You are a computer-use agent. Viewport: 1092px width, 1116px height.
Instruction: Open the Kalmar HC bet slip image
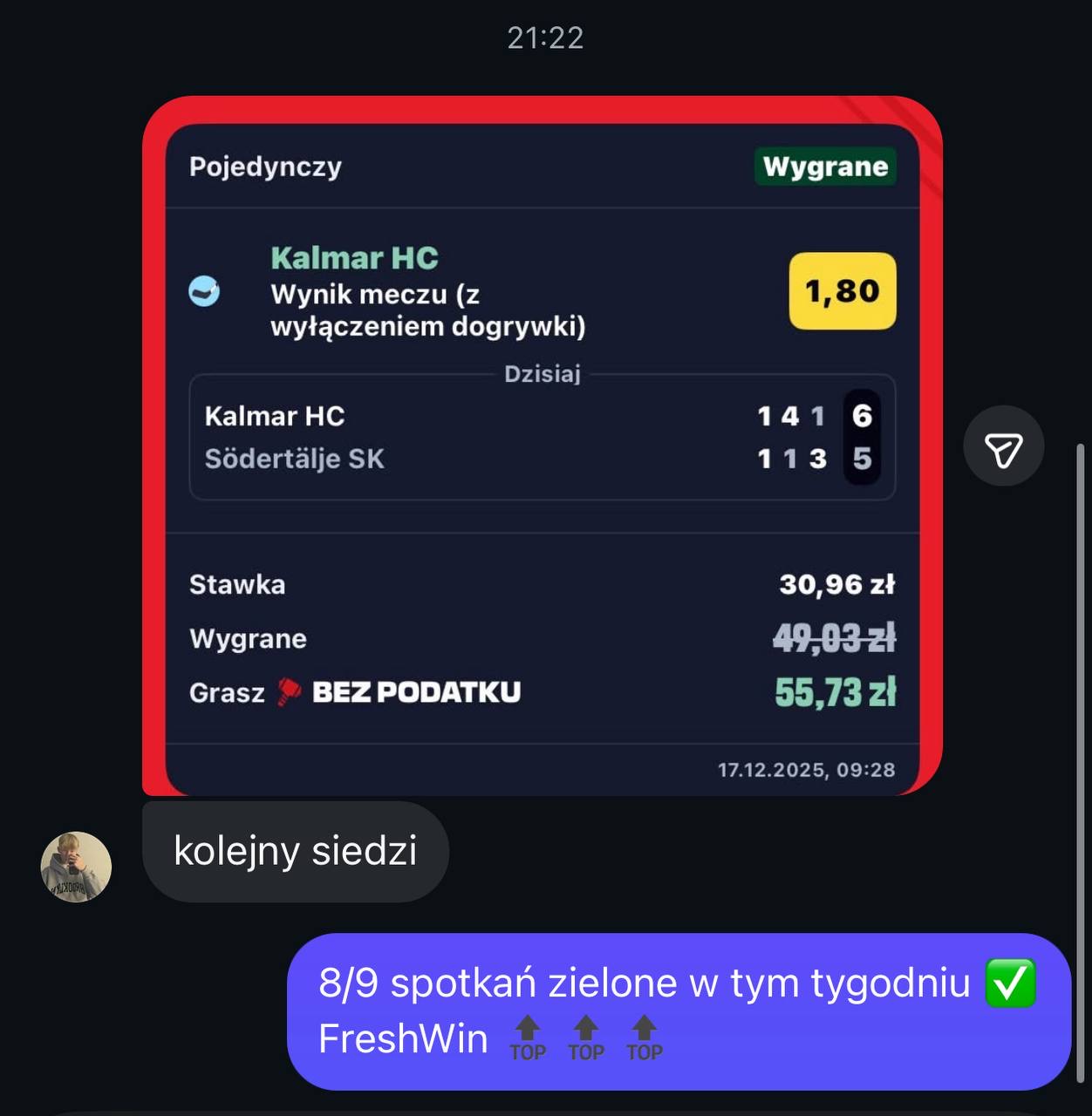coord(542,445)
